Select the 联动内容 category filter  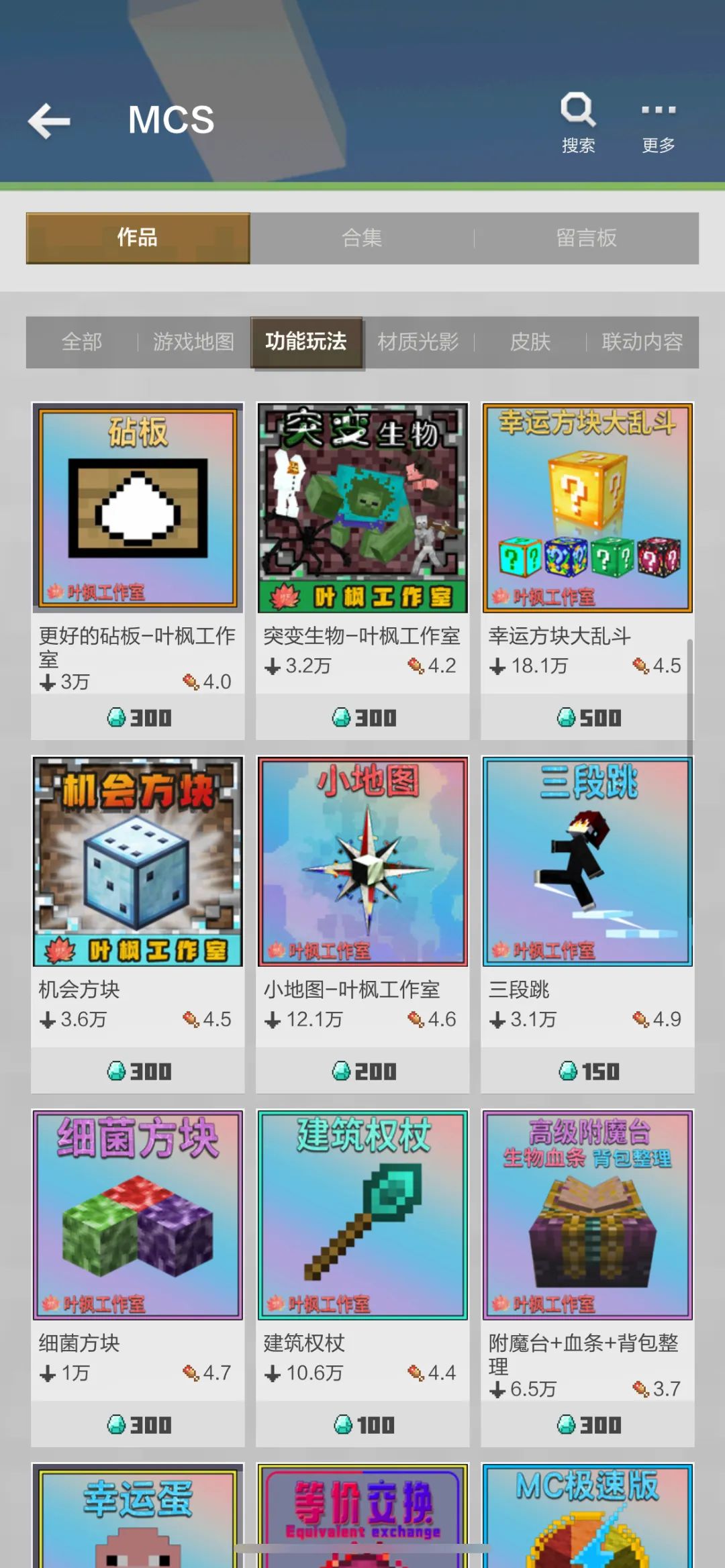pos(642,342)
